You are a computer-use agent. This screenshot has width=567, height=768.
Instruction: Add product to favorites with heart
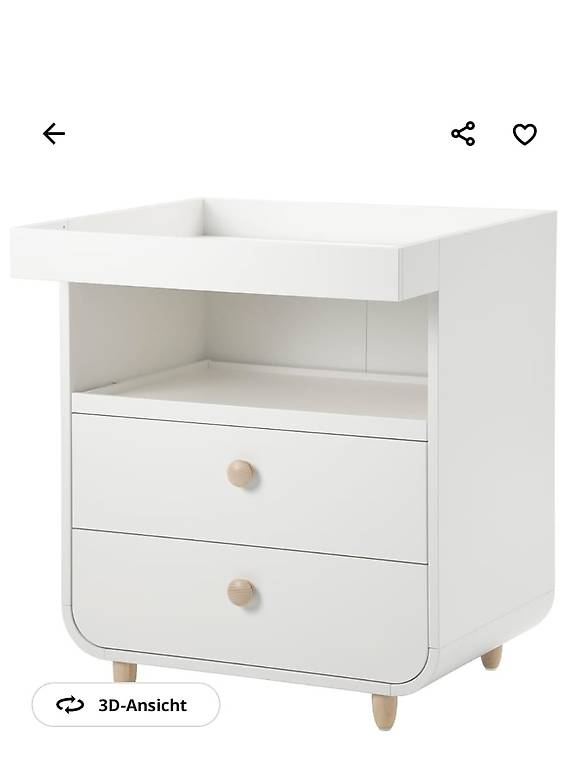pos(524,134)
